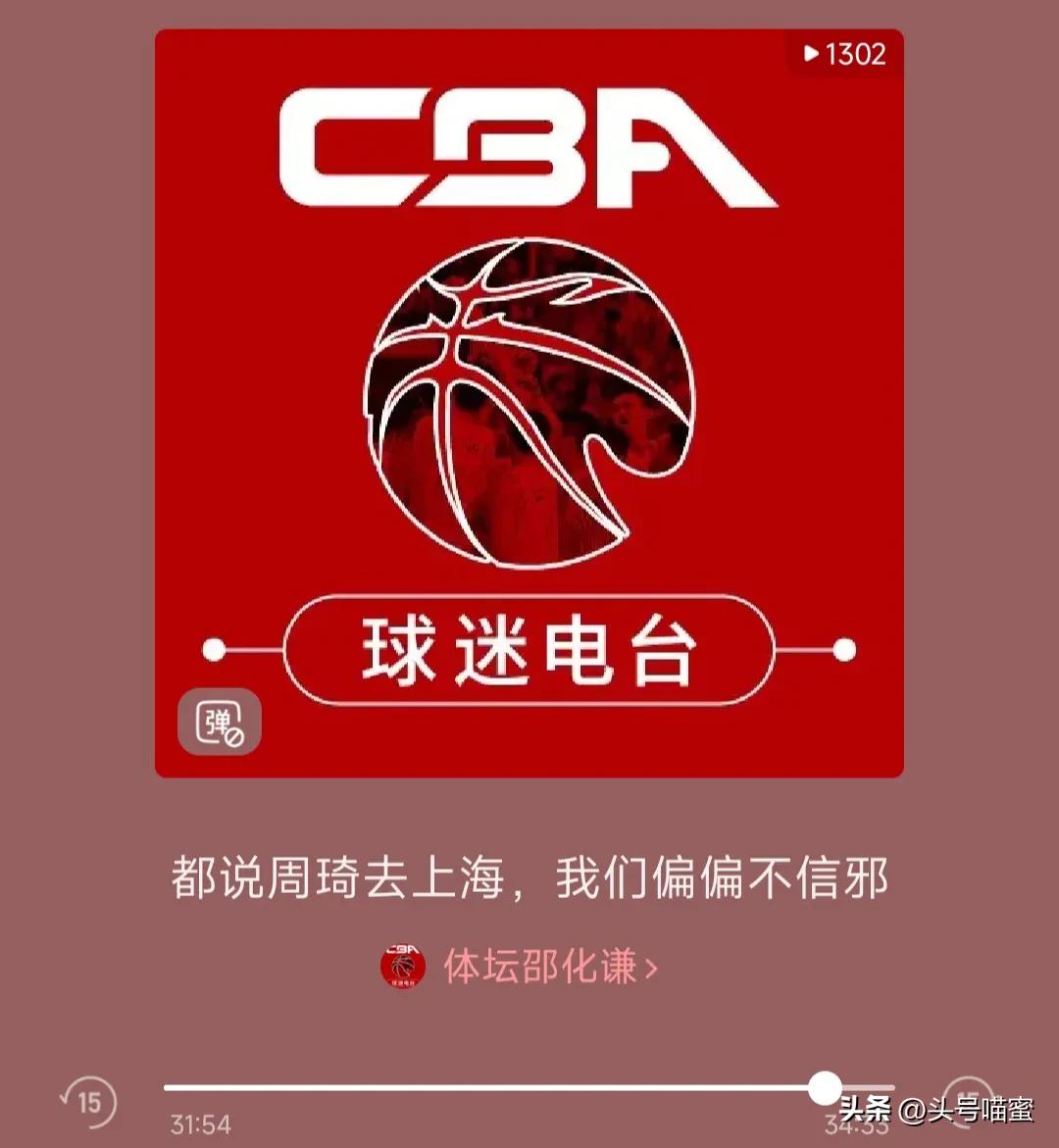Disable danmaku using the crossed-circle toggle
Viewport: 1059px width, 1148px height.
click(233, 735)
